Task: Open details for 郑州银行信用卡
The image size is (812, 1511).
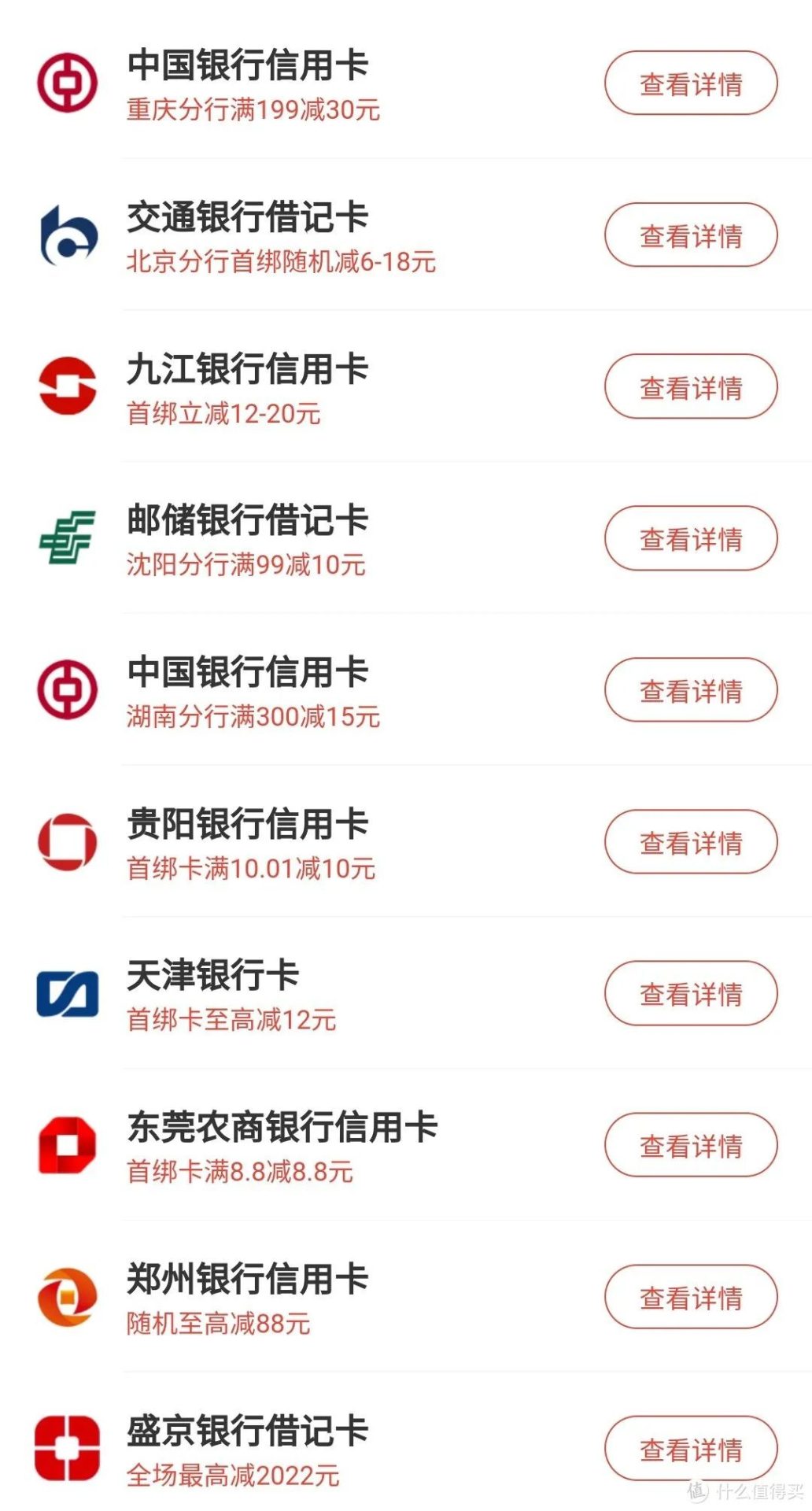Action: (690, 1297)
